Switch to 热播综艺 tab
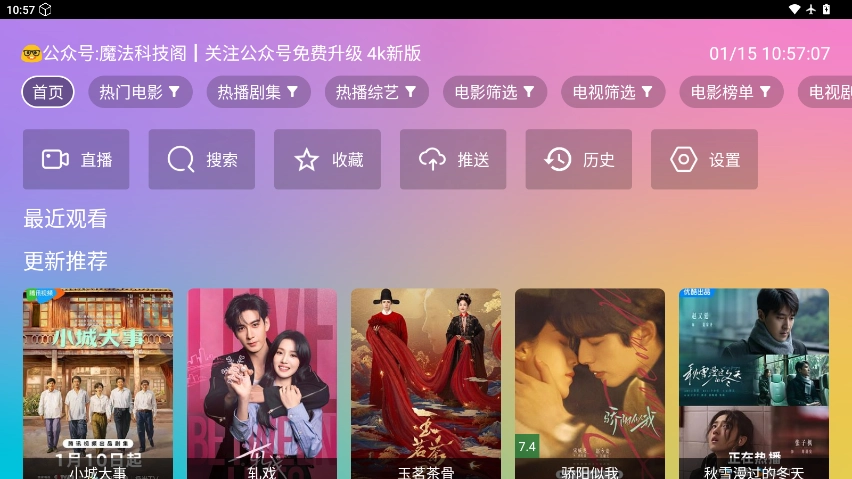The width and height of the screenshot is (852, 479). point(376,93)
